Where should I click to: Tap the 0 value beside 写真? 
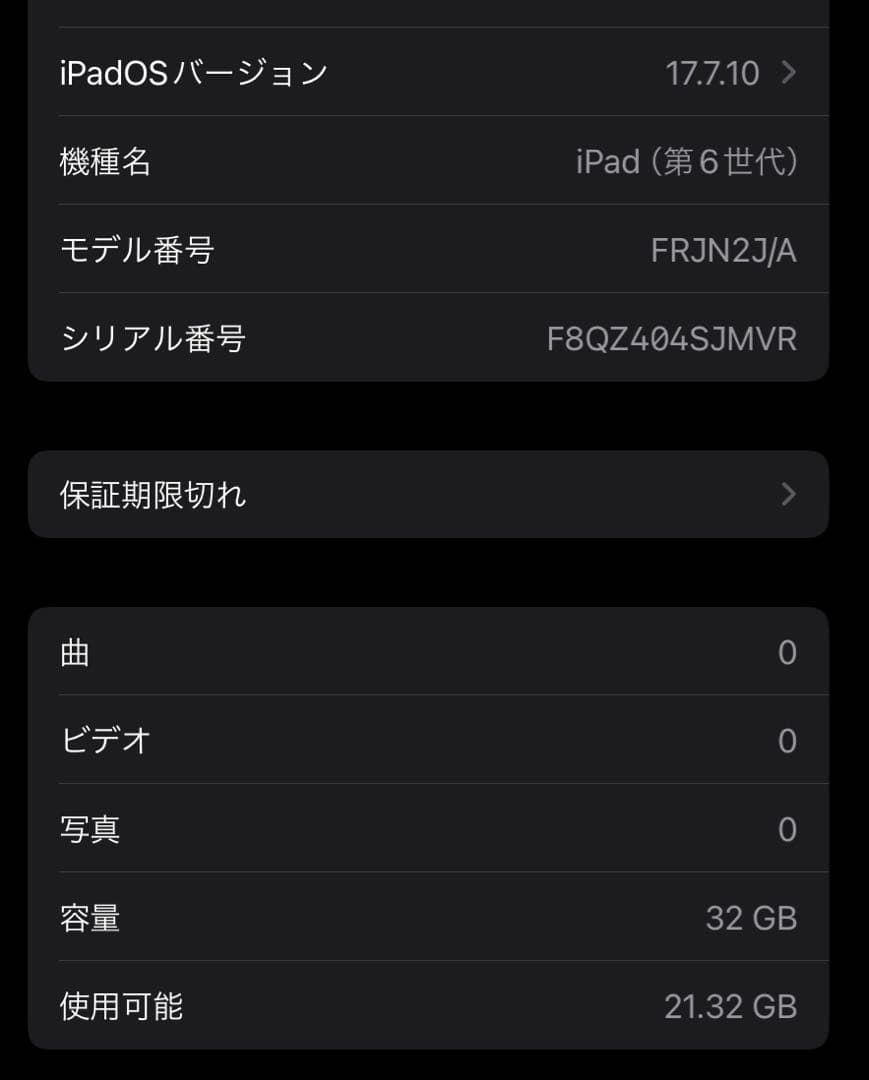786,829
